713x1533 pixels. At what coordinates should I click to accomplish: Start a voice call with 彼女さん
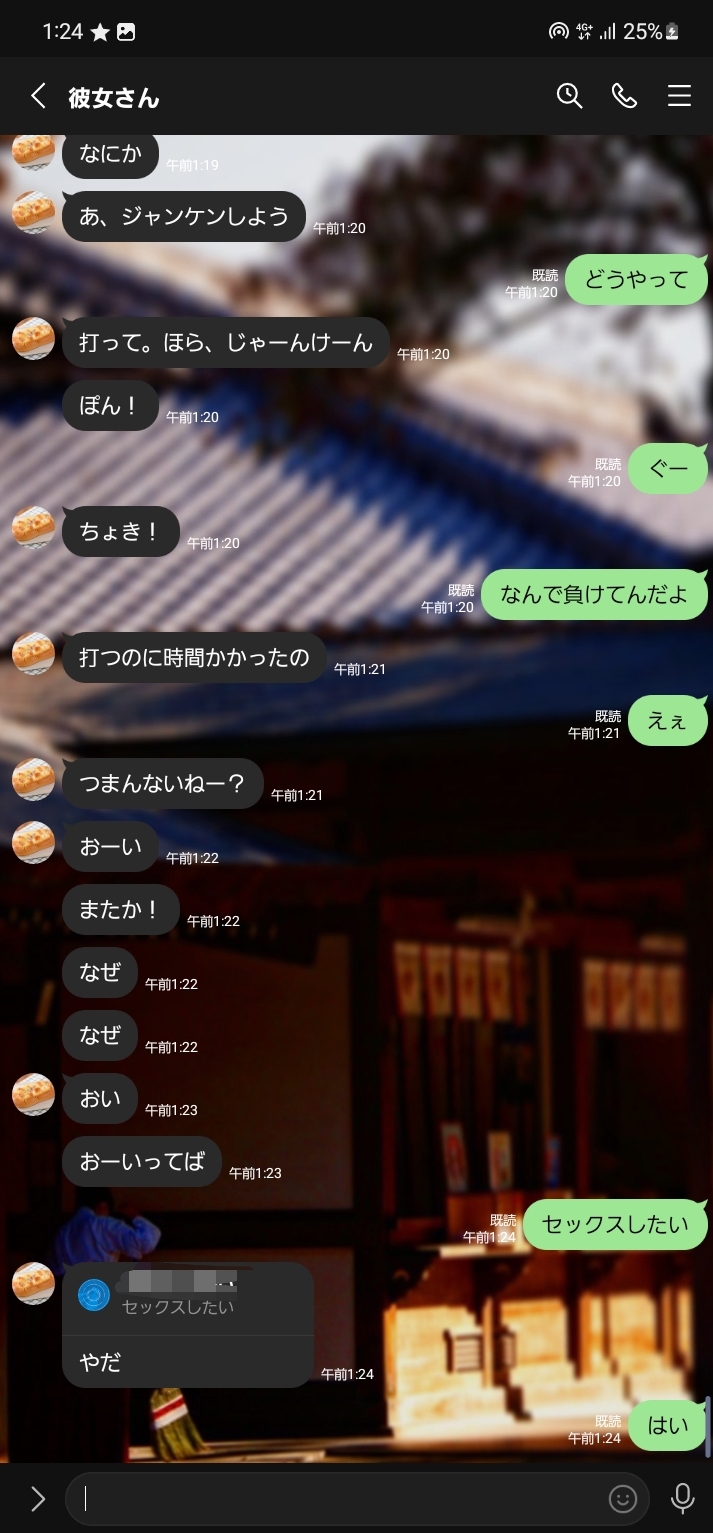624,96
